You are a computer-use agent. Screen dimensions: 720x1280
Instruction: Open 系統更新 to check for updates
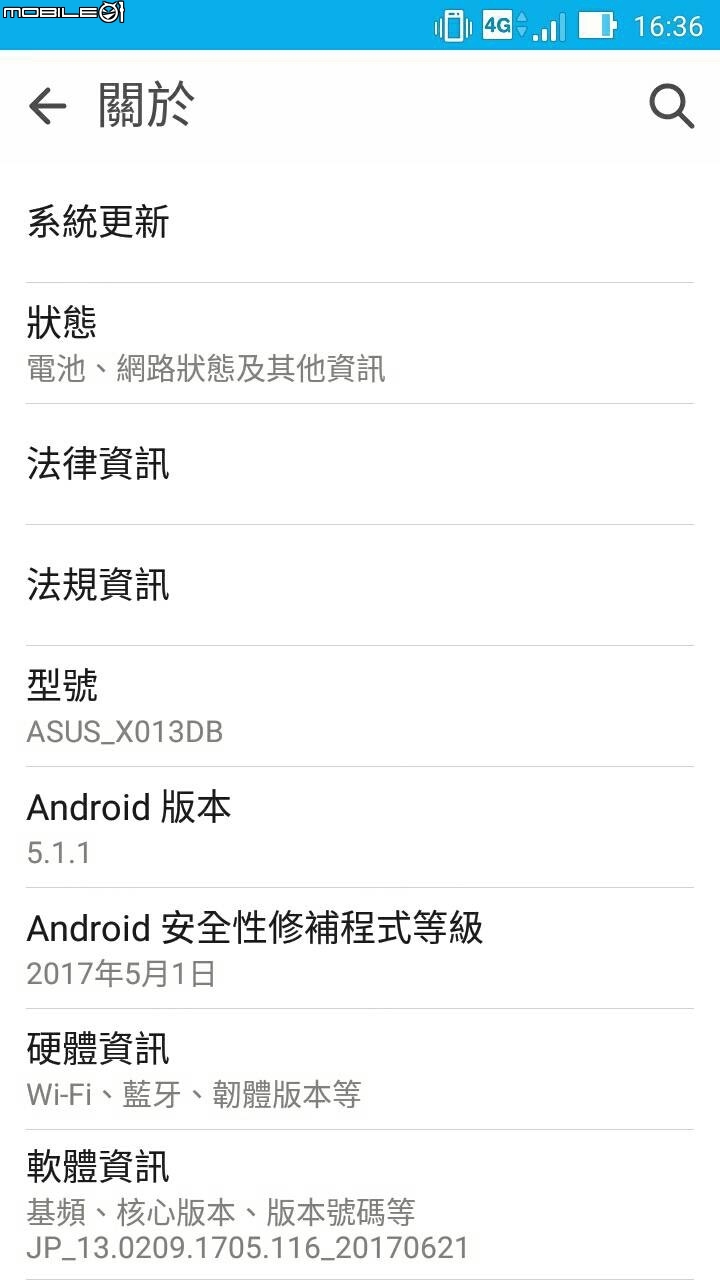[x=95, y=222]
